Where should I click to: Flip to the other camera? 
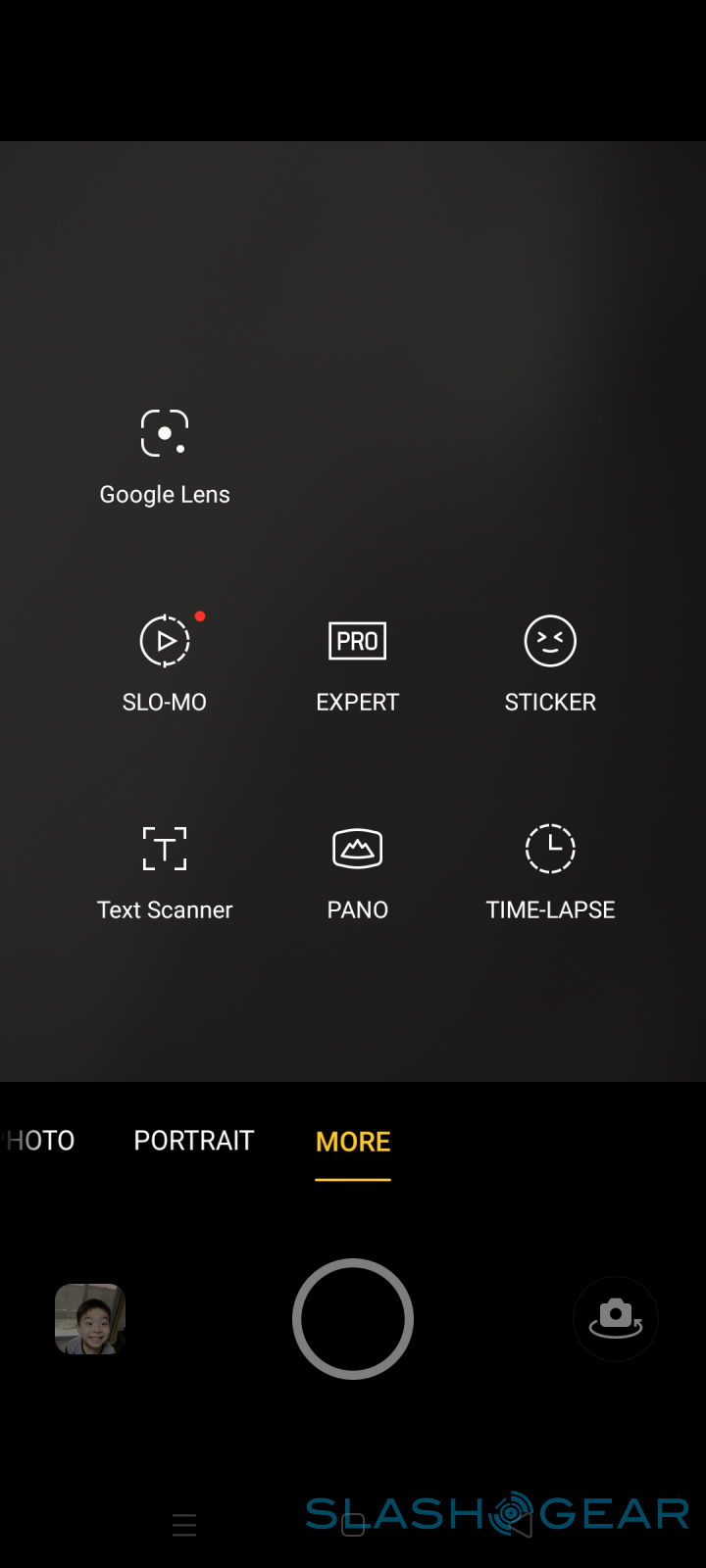(x=615, y=1319)
